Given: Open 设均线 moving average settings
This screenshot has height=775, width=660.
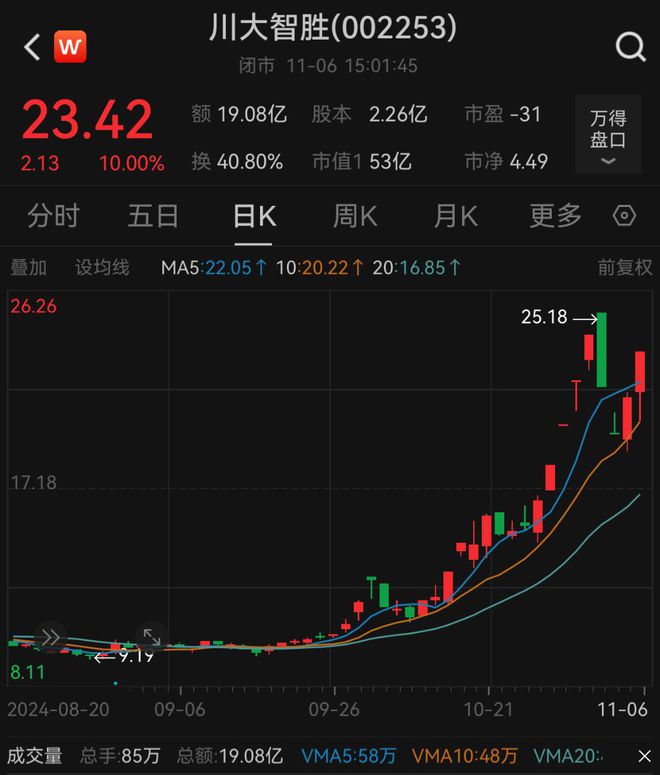Looking at the screenshot, I should pyautogui.click(x=103, y=267).
